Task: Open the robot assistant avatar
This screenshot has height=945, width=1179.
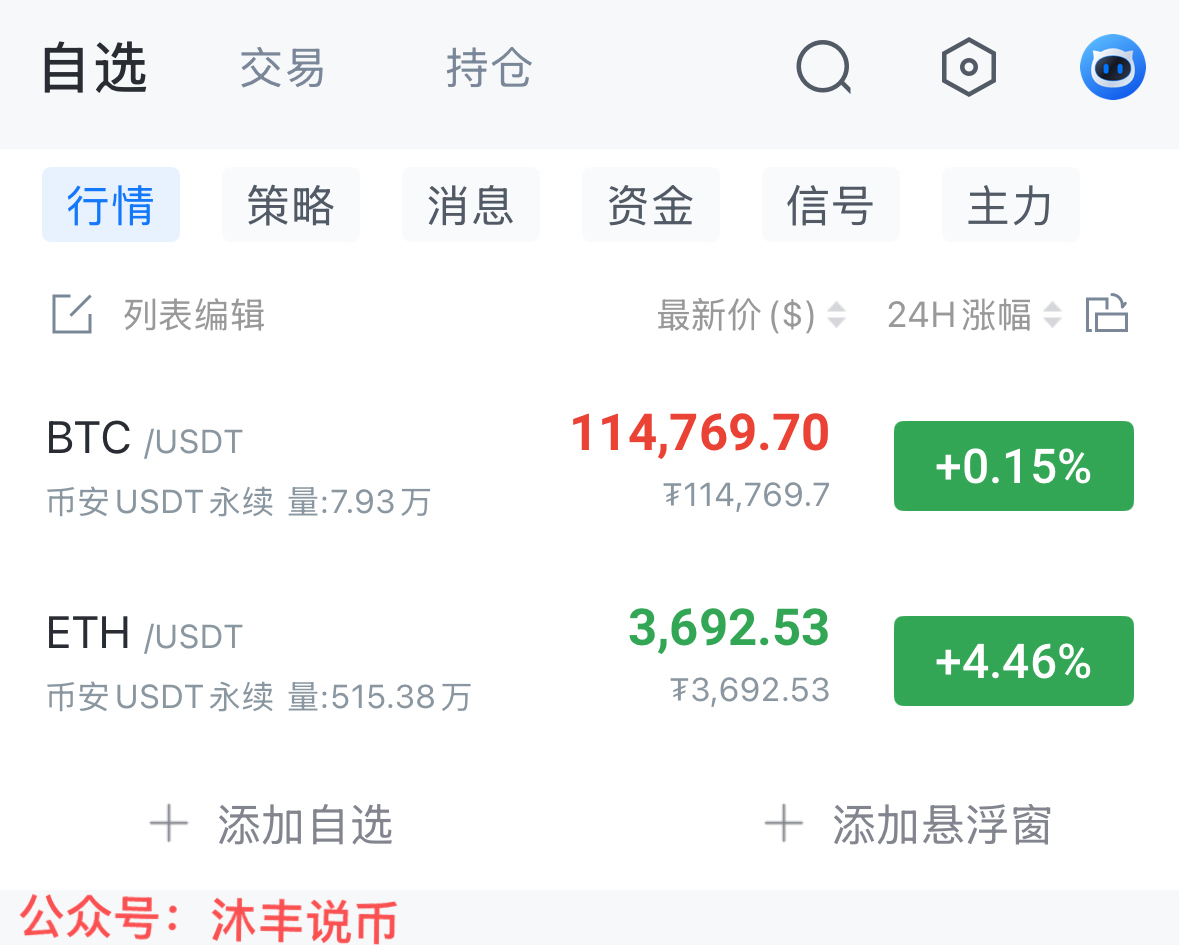Action: tap(1112, 68)
